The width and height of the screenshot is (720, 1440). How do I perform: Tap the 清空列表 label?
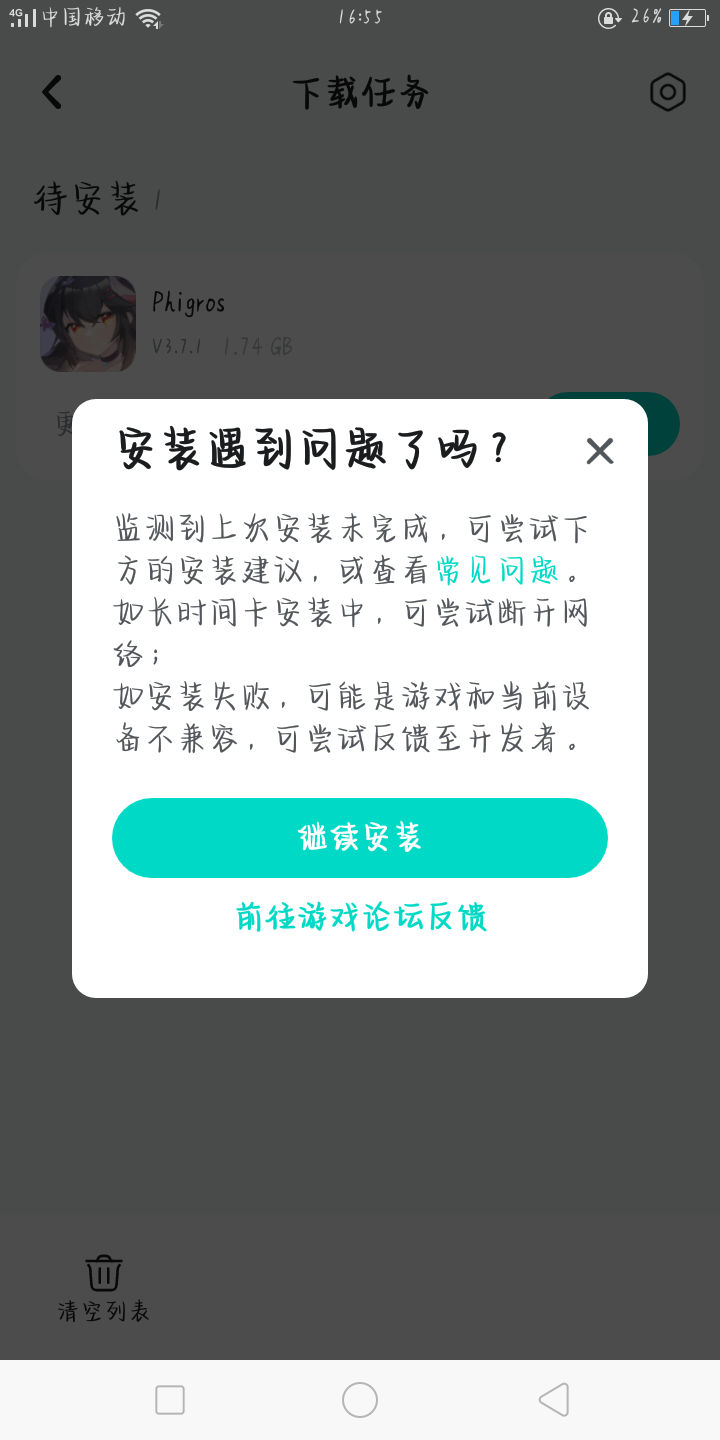[103, 1313]
